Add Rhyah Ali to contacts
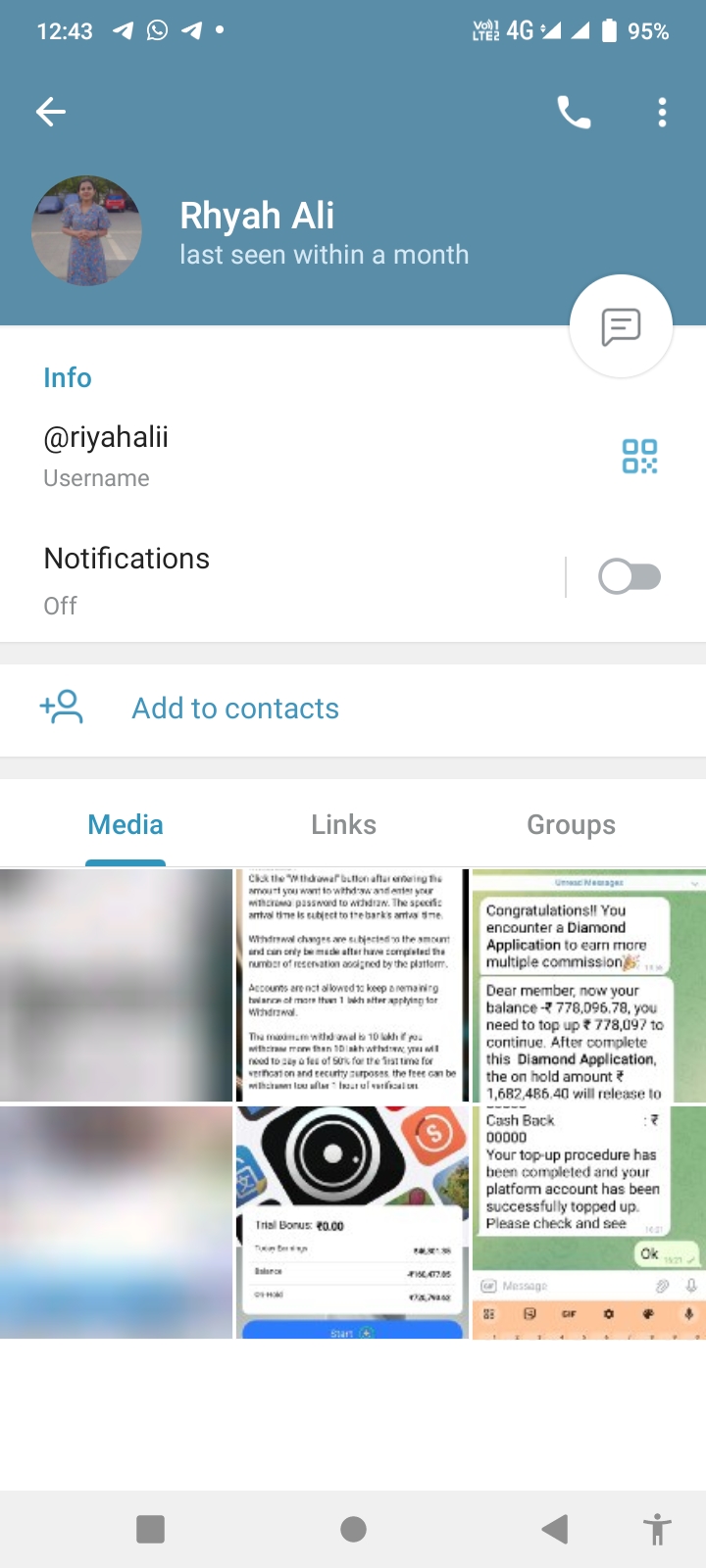 [x=235, y=709]
